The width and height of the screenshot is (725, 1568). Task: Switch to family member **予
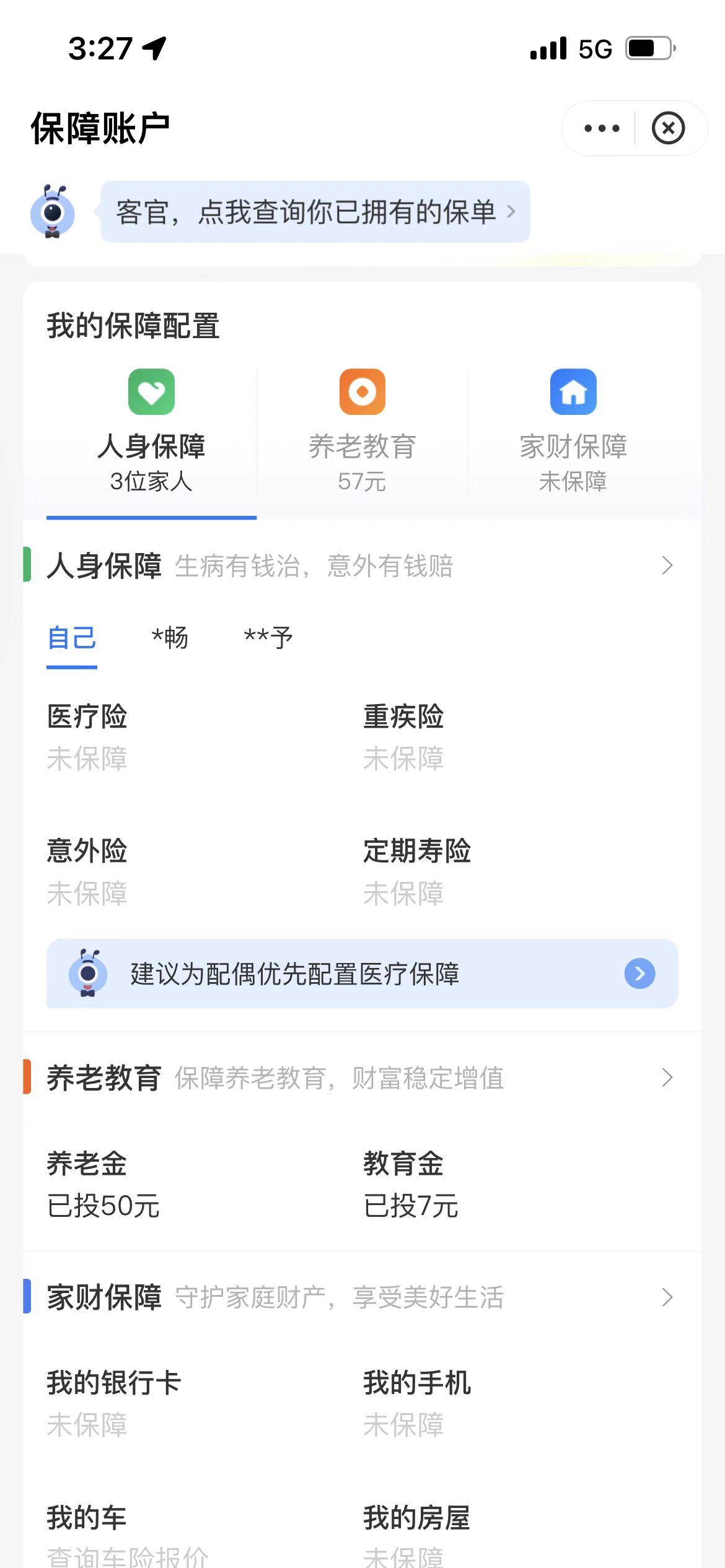[268, 638]
